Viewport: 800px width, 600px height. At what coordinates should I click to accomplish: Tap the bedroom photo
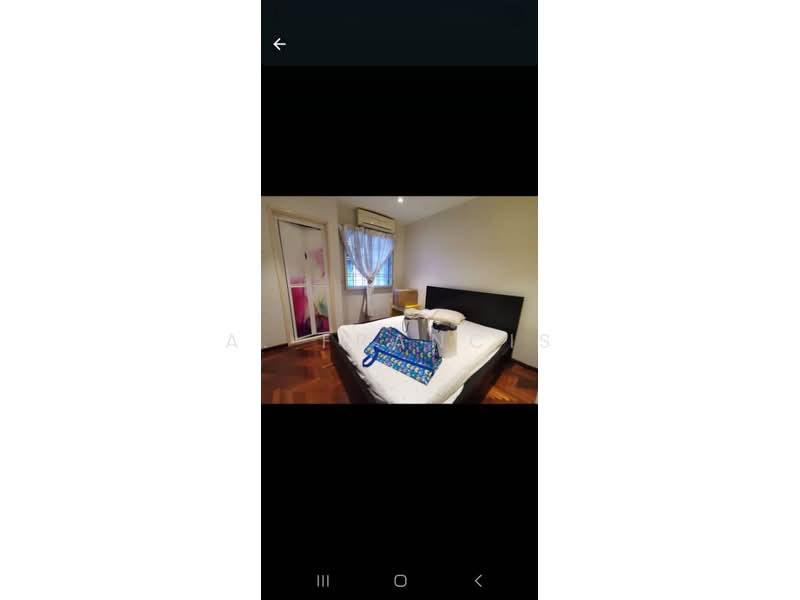(x=399, y=300)
